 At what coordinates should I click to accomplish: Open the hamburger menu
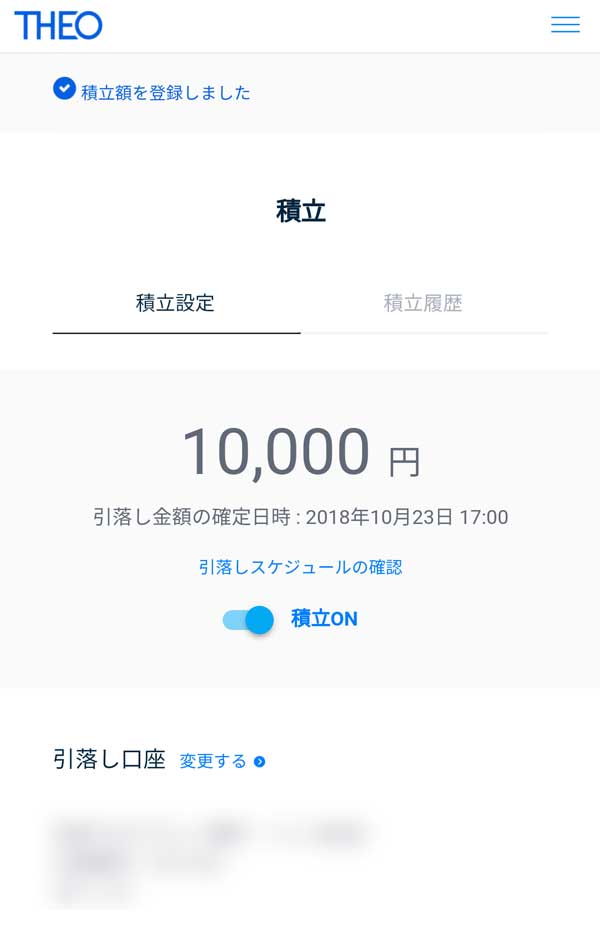(x=565, y=25)
